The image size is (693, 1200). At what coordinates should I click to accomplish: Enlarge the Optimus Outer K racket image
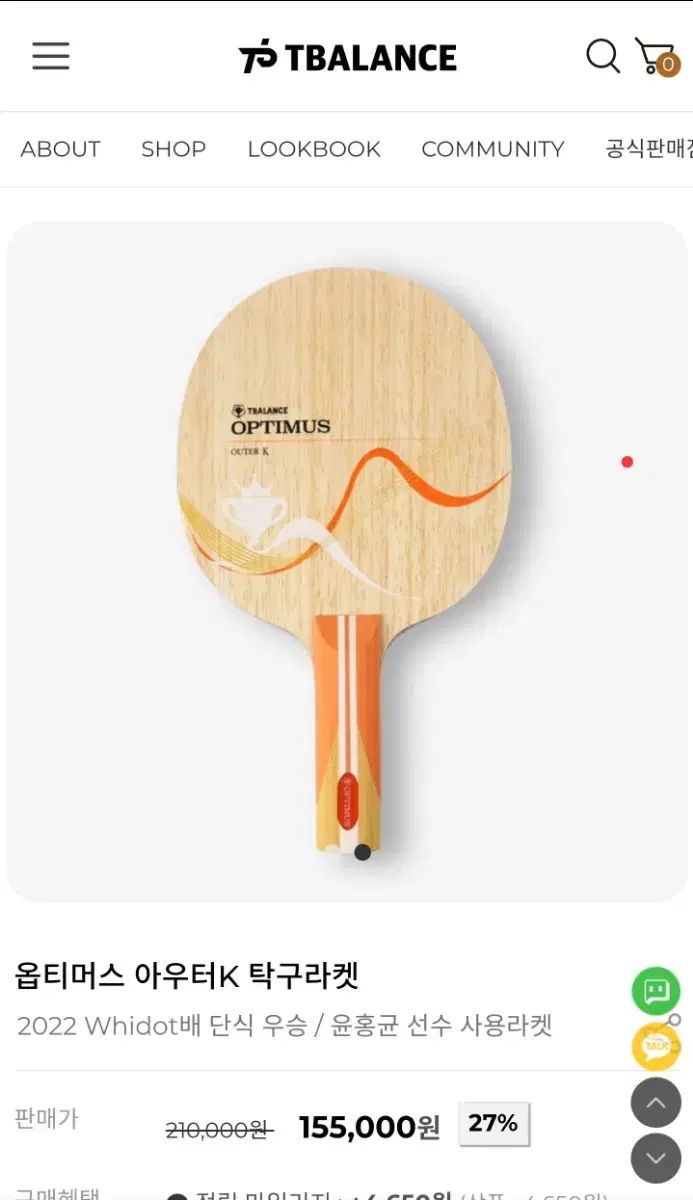pos(345,560)
